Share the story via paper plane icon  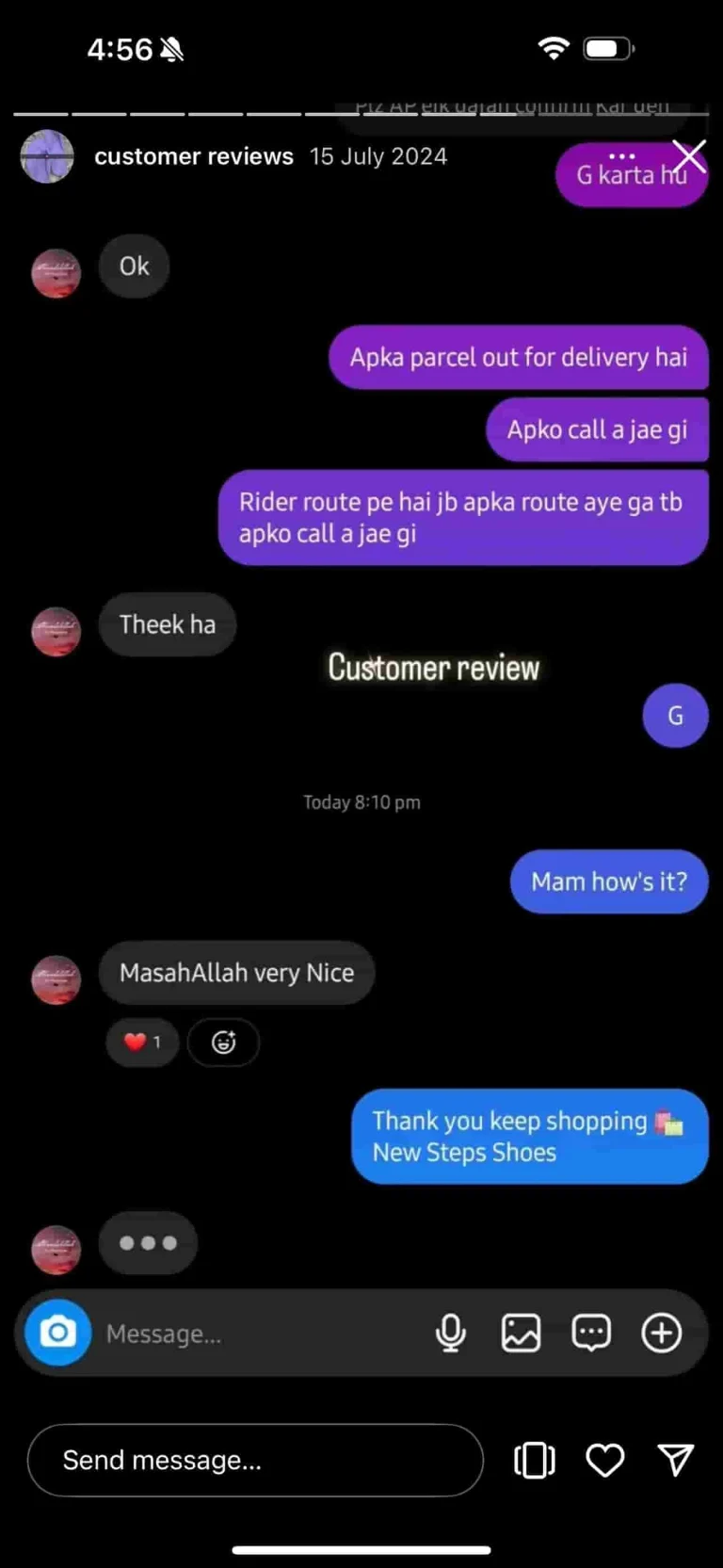(676, 1460)
